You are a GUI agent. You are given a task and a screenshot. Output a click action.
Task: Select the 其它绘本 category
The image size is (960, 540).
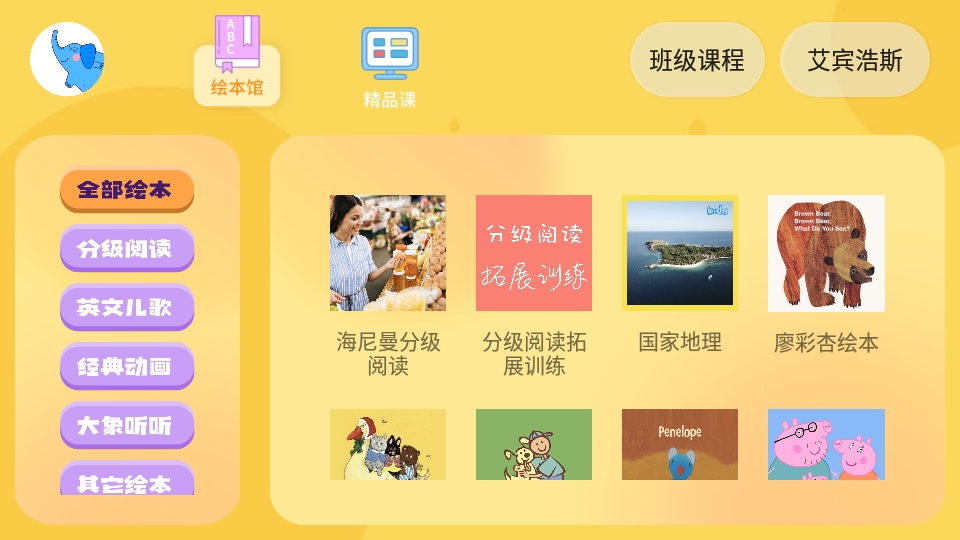(126, 480)
